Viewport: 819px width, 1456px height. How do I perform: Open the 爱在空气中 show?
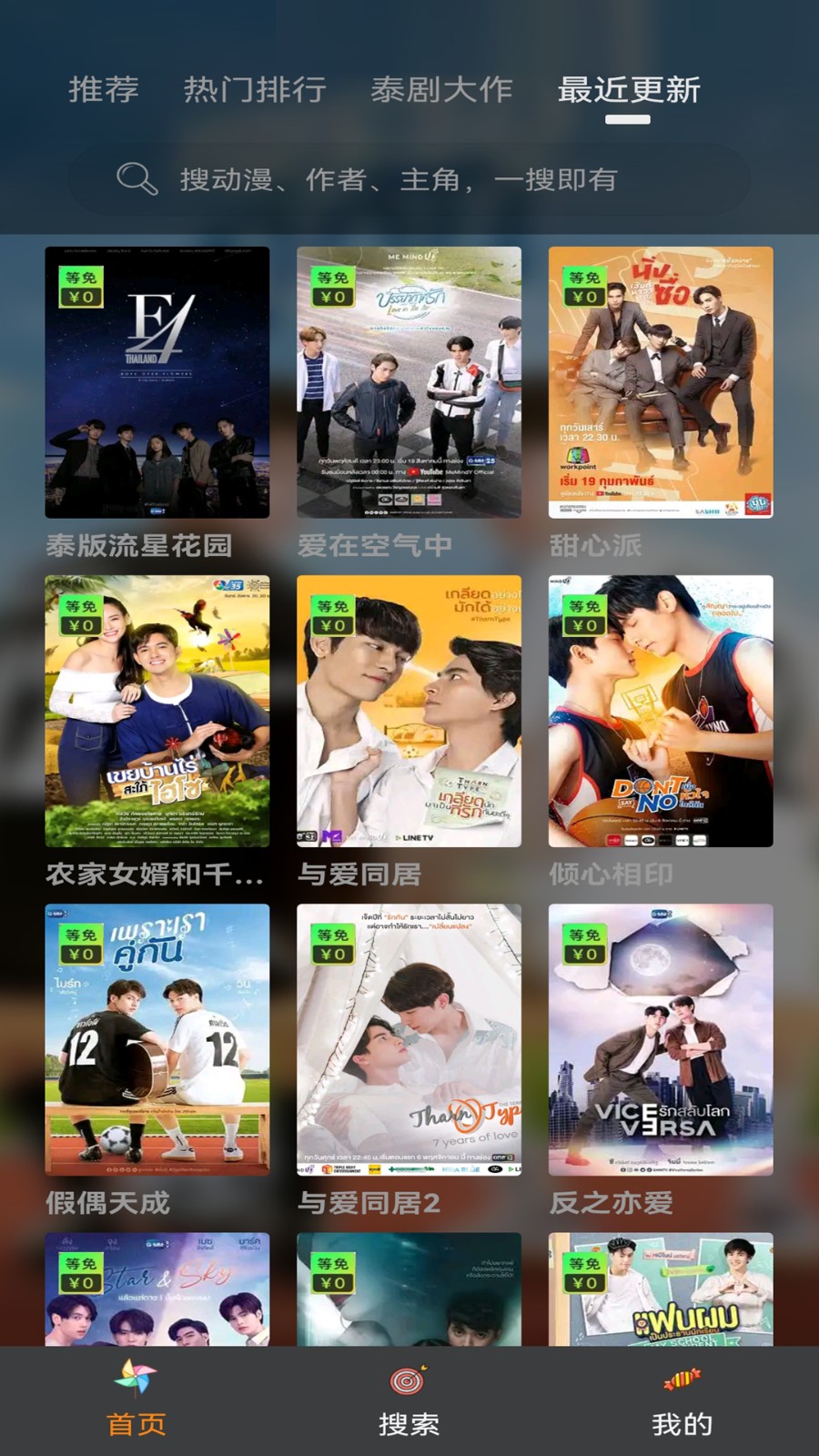[x=409, y=382]
